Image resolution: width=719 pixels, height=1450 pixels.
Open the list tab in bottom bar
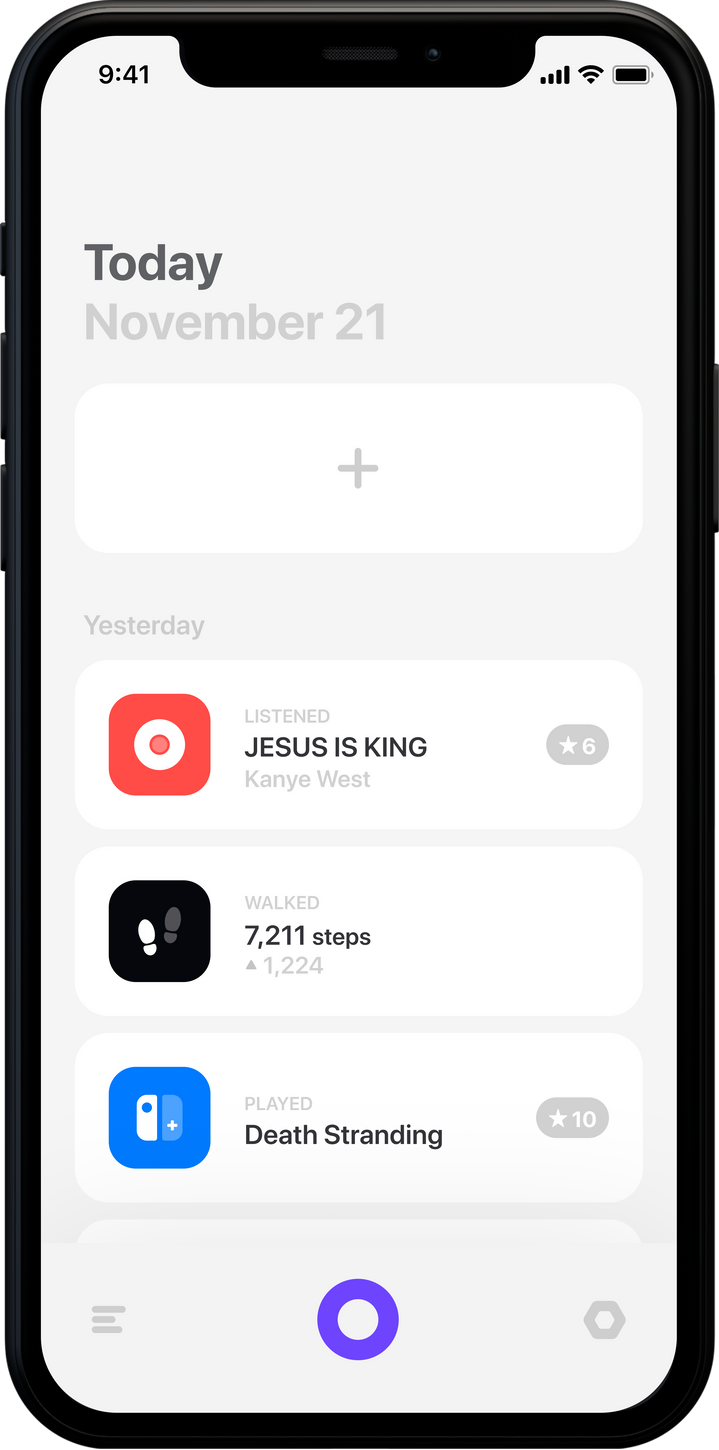tap(108, 1319)
